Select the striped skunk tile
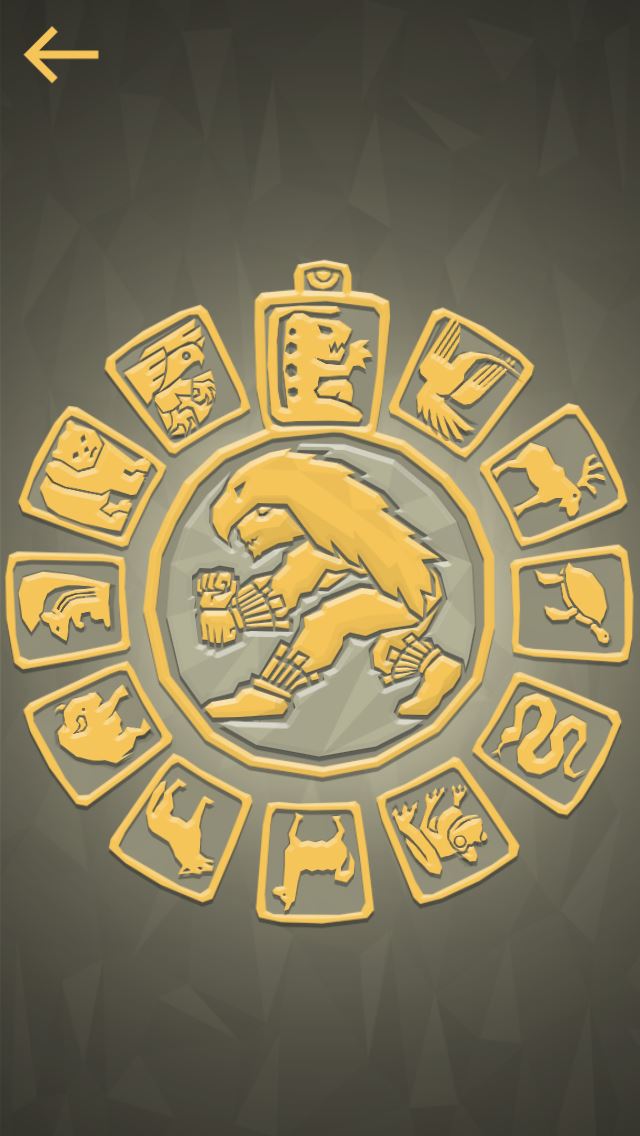The image size is (640, 1136). point(68,609)
